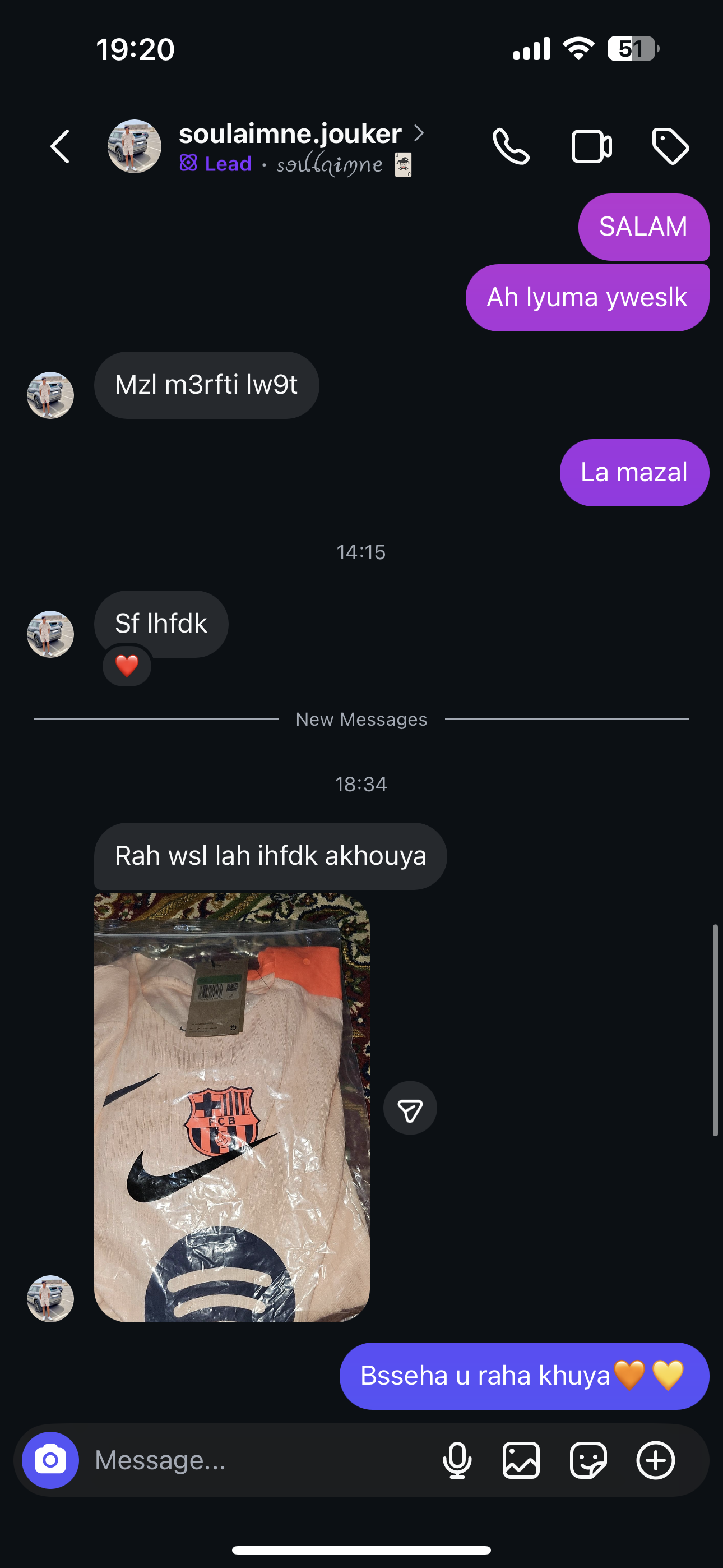Pick a photo from the gallery icon

pos(521,1460)
